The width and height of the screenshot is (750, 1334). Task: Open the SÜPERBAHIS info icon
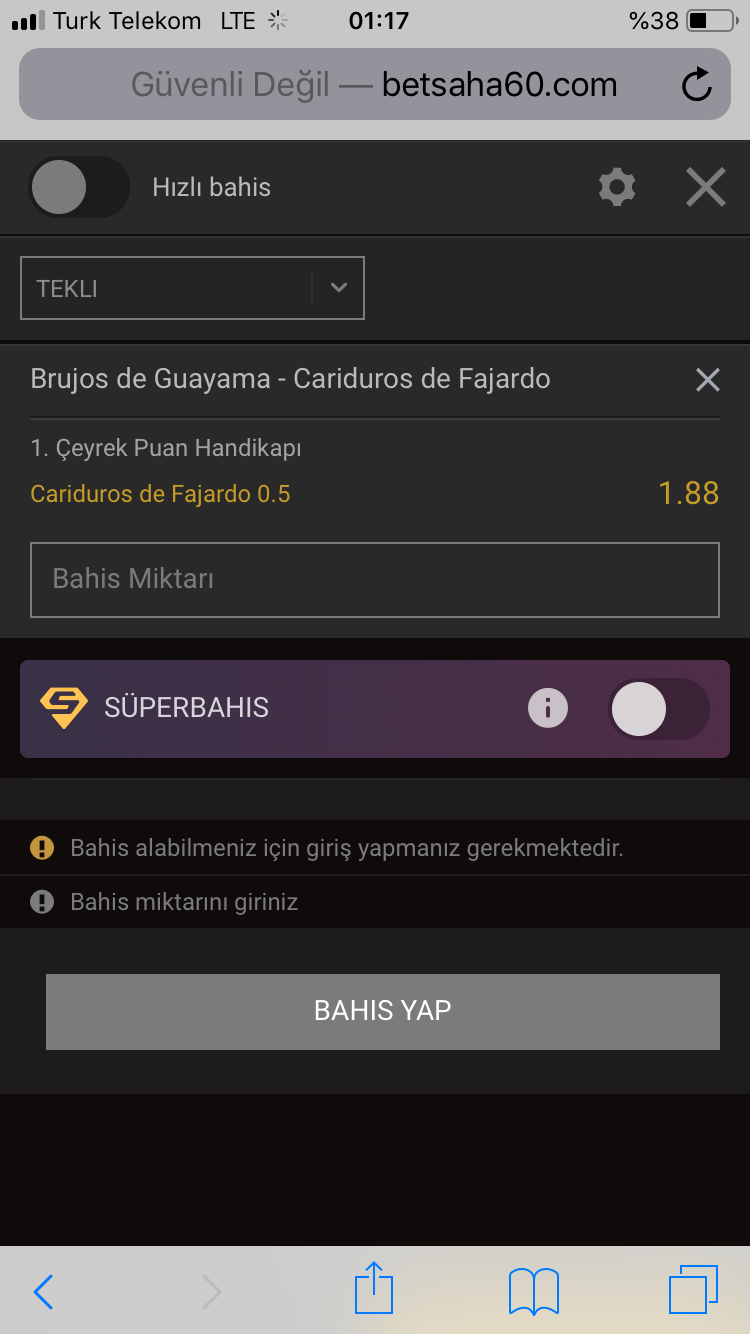pyautogui.click(x=547, y=708)
